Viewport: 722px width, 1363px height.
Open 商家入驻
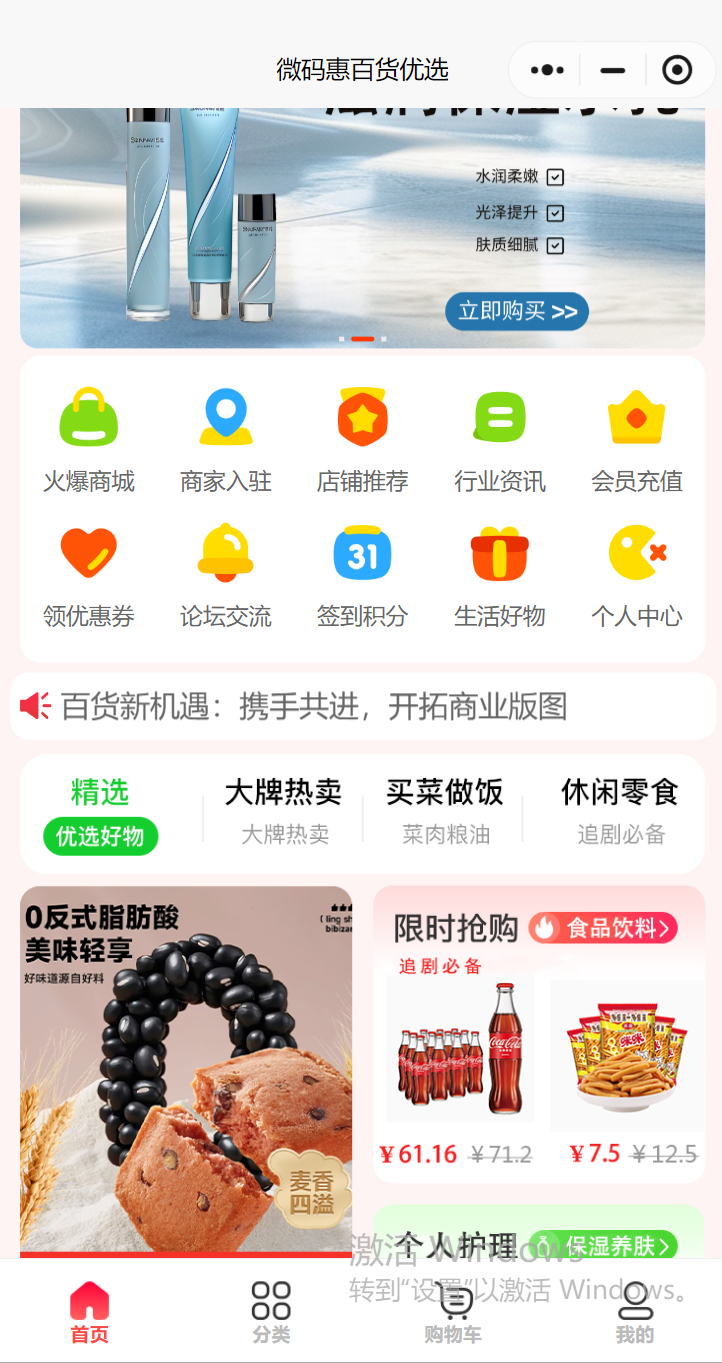pyautogui.click(x=226, y=439)
